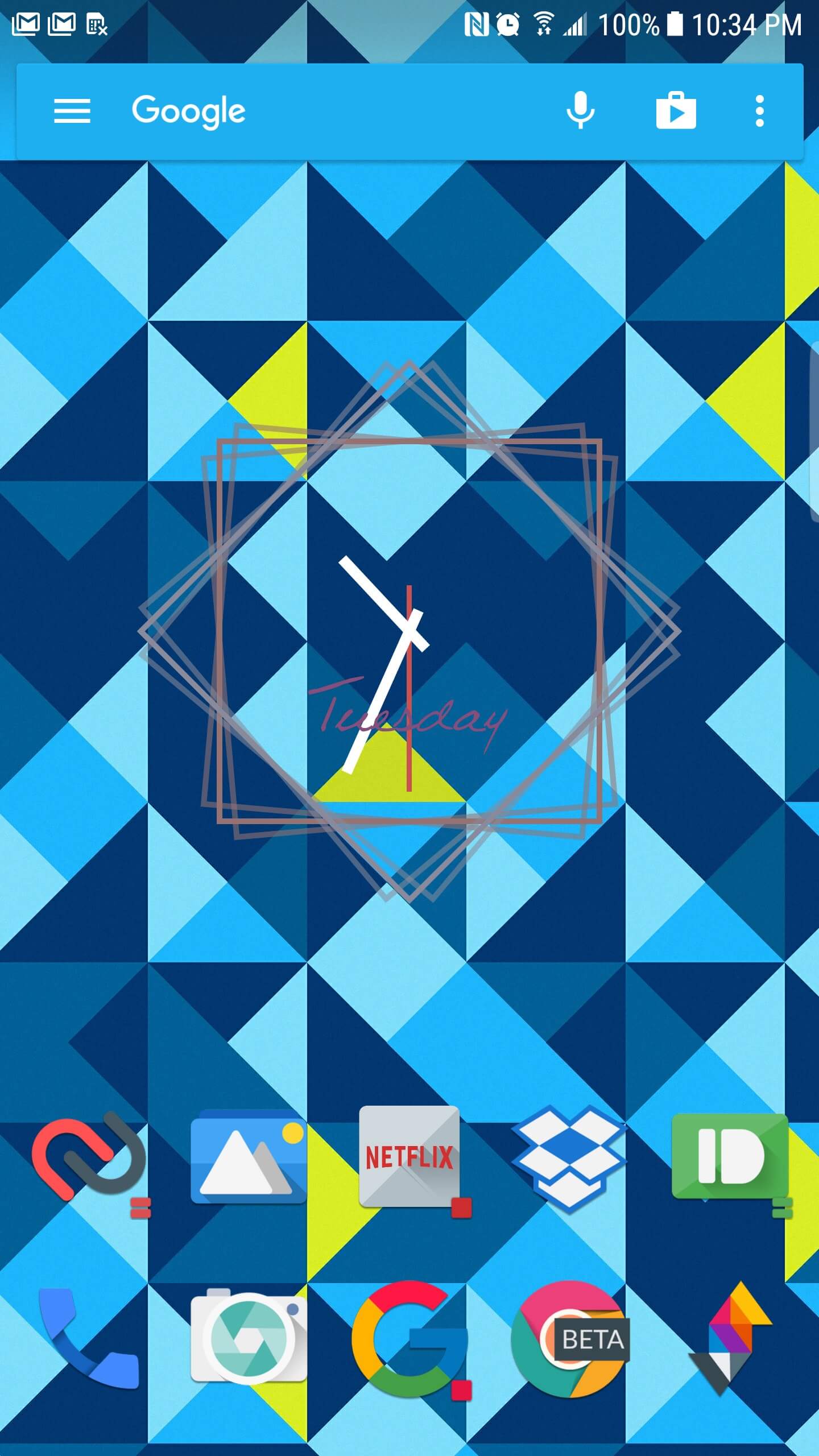Viewport: 819px width, 1456px height.
Task: Open the Dropbox app
Action: pyautogui.click(x=569, y=1157)
